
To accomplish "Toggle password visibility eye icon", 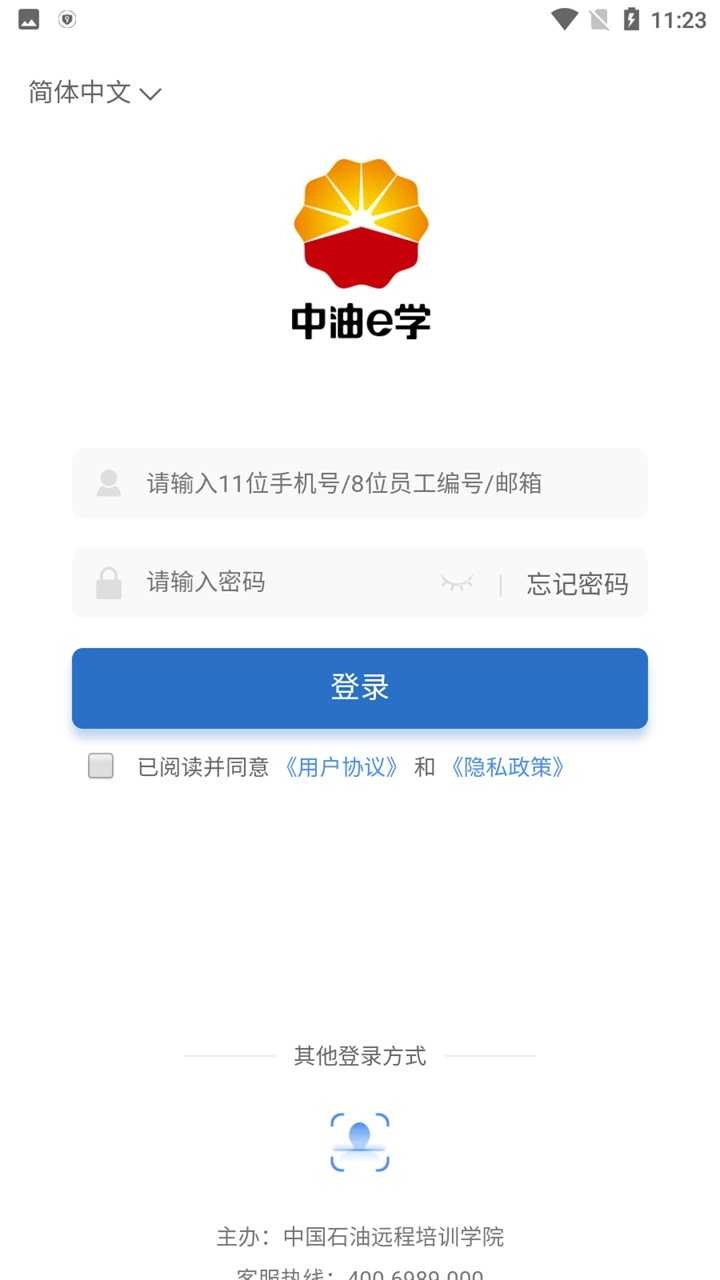I will tap(457, 582).
